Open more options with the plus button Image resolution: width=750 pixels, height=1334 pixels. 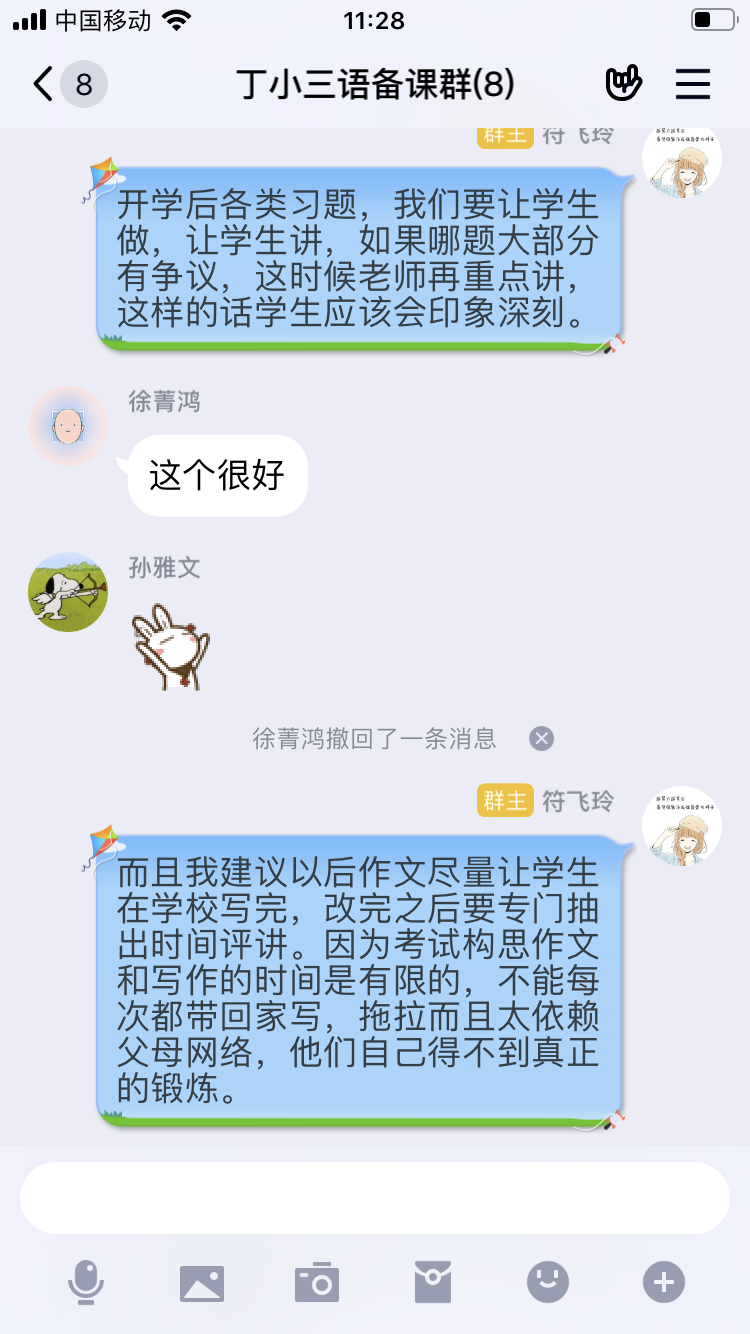(x=664, y=1282)
